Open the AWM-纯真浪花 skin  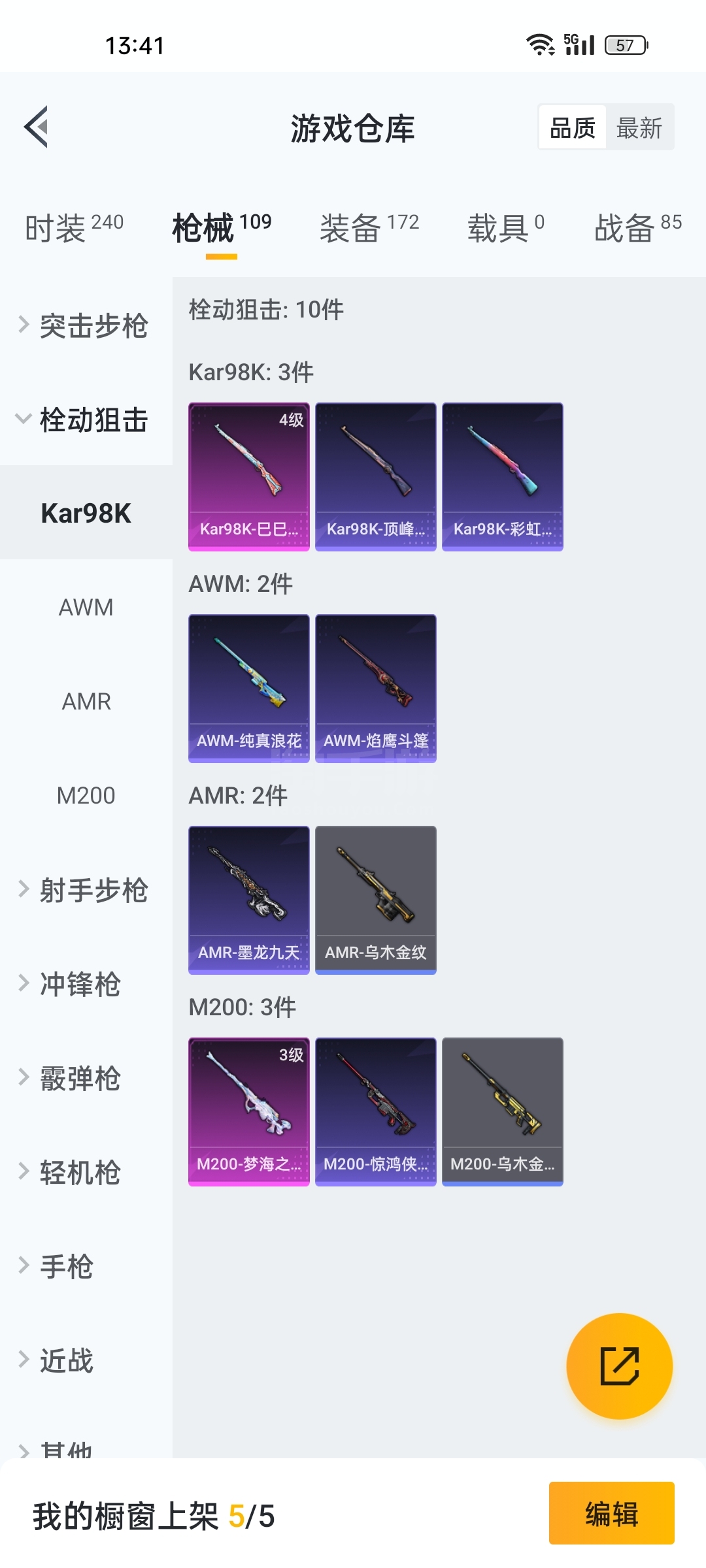coord(249,689)
